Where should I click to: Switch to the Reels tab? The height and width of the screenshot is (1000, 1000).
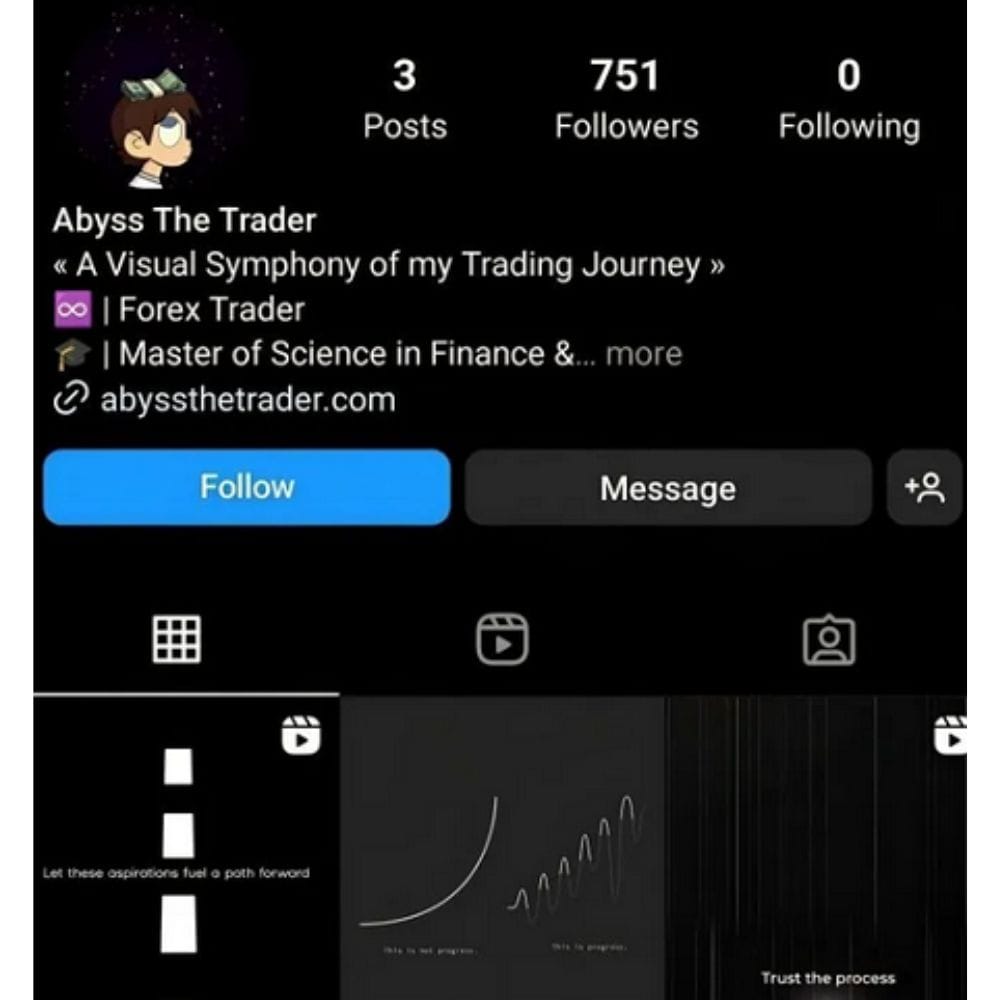[x=502, y=638]
